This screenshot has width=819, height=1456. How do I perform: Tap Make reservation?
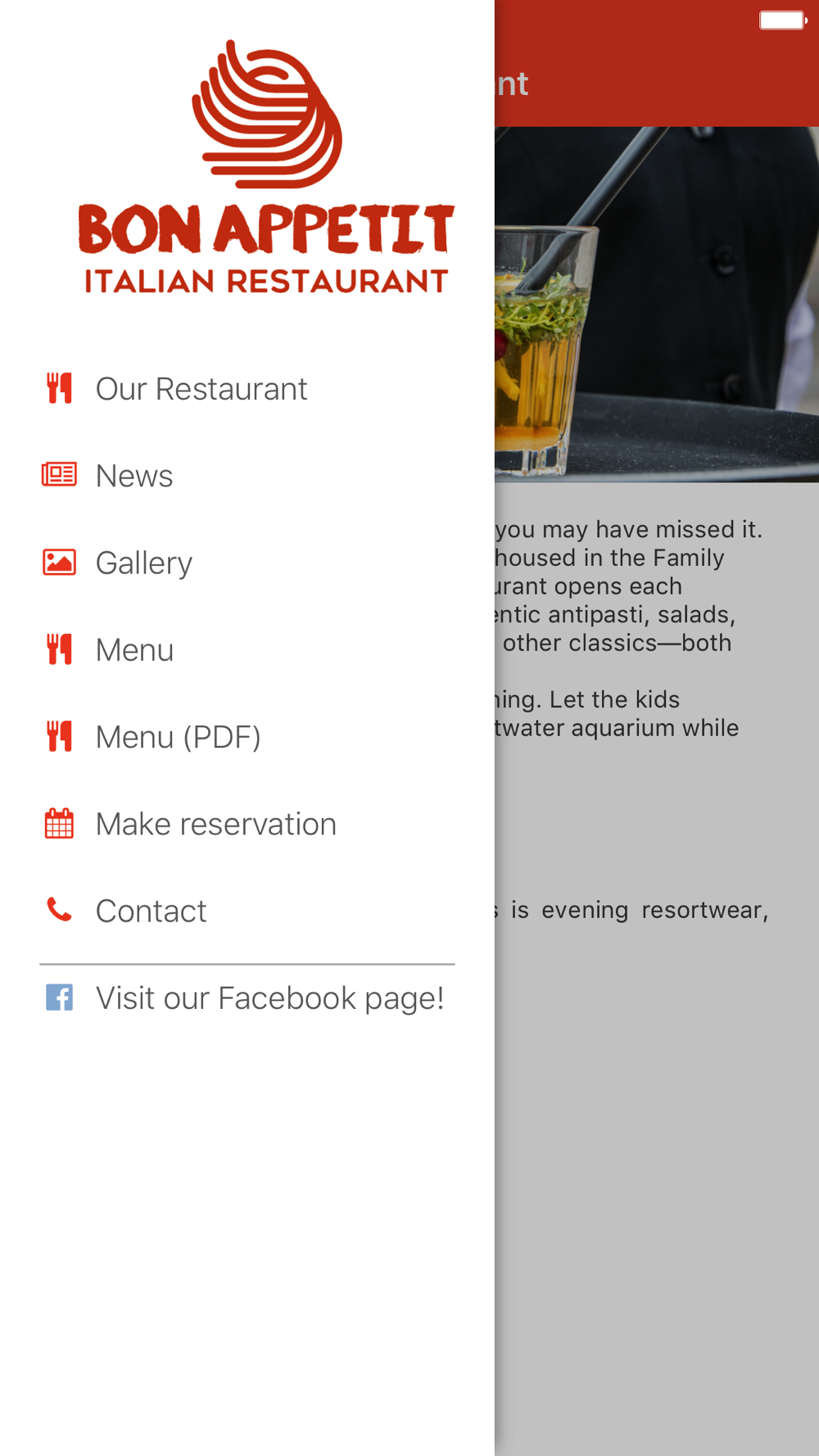point(215,824)
